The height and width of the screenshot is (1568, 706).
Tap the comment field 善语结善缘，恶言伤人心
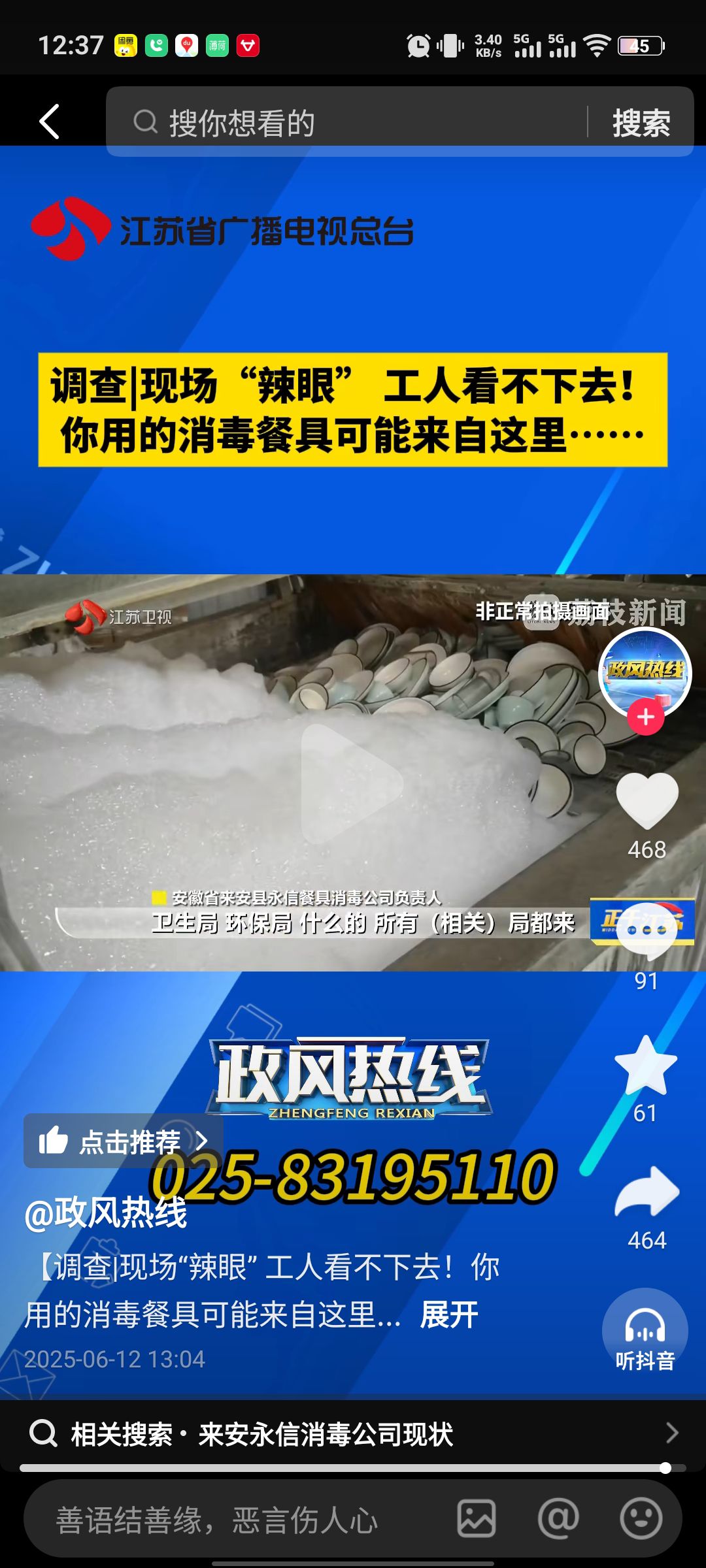[248, 1520]
